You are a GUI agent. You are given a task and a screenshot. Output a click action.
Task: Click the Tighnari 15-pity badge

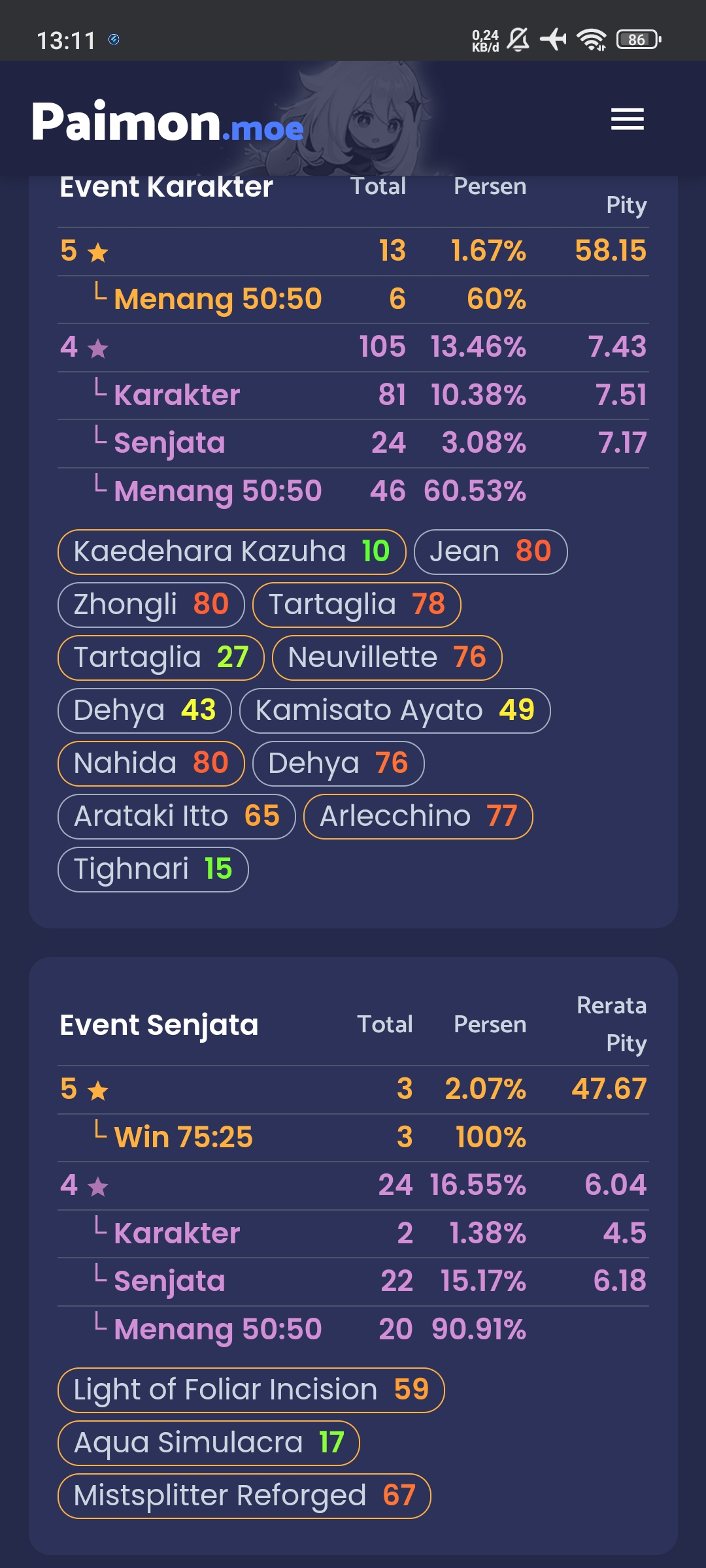tap(152, 869)
